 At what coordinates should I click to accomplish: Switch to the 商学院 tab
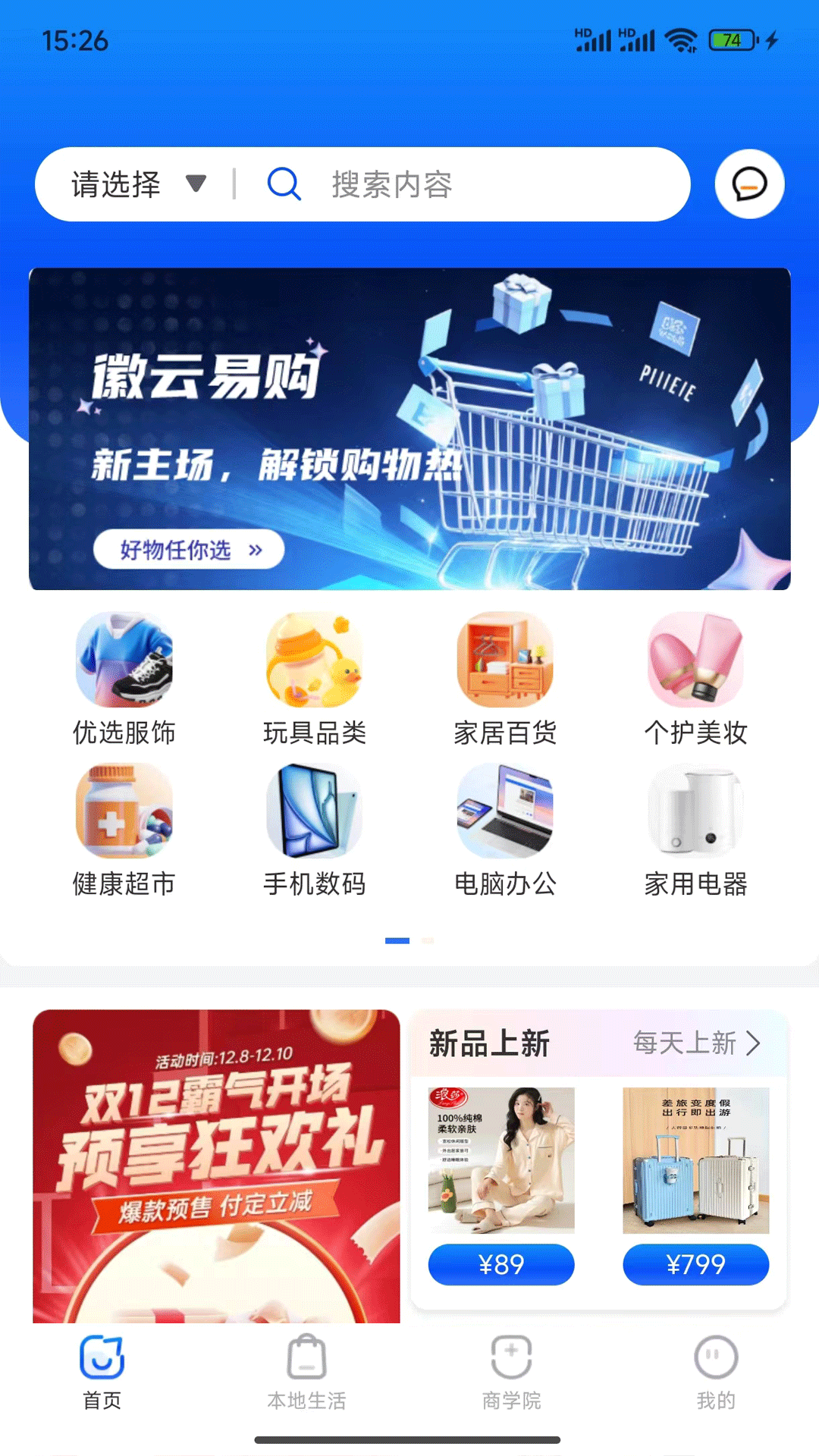(x=511, y=1373)
